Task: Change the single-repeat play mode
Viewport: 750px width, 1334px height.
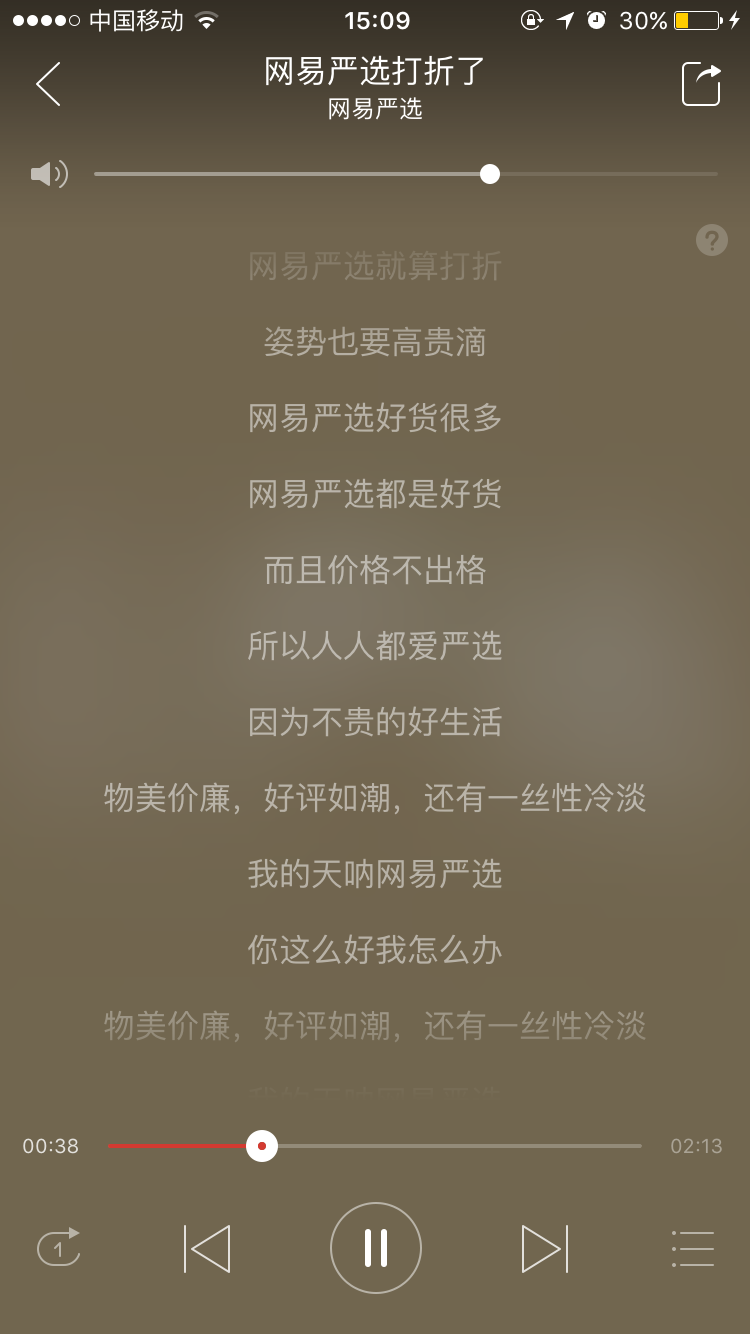Action: [58, 1248]
